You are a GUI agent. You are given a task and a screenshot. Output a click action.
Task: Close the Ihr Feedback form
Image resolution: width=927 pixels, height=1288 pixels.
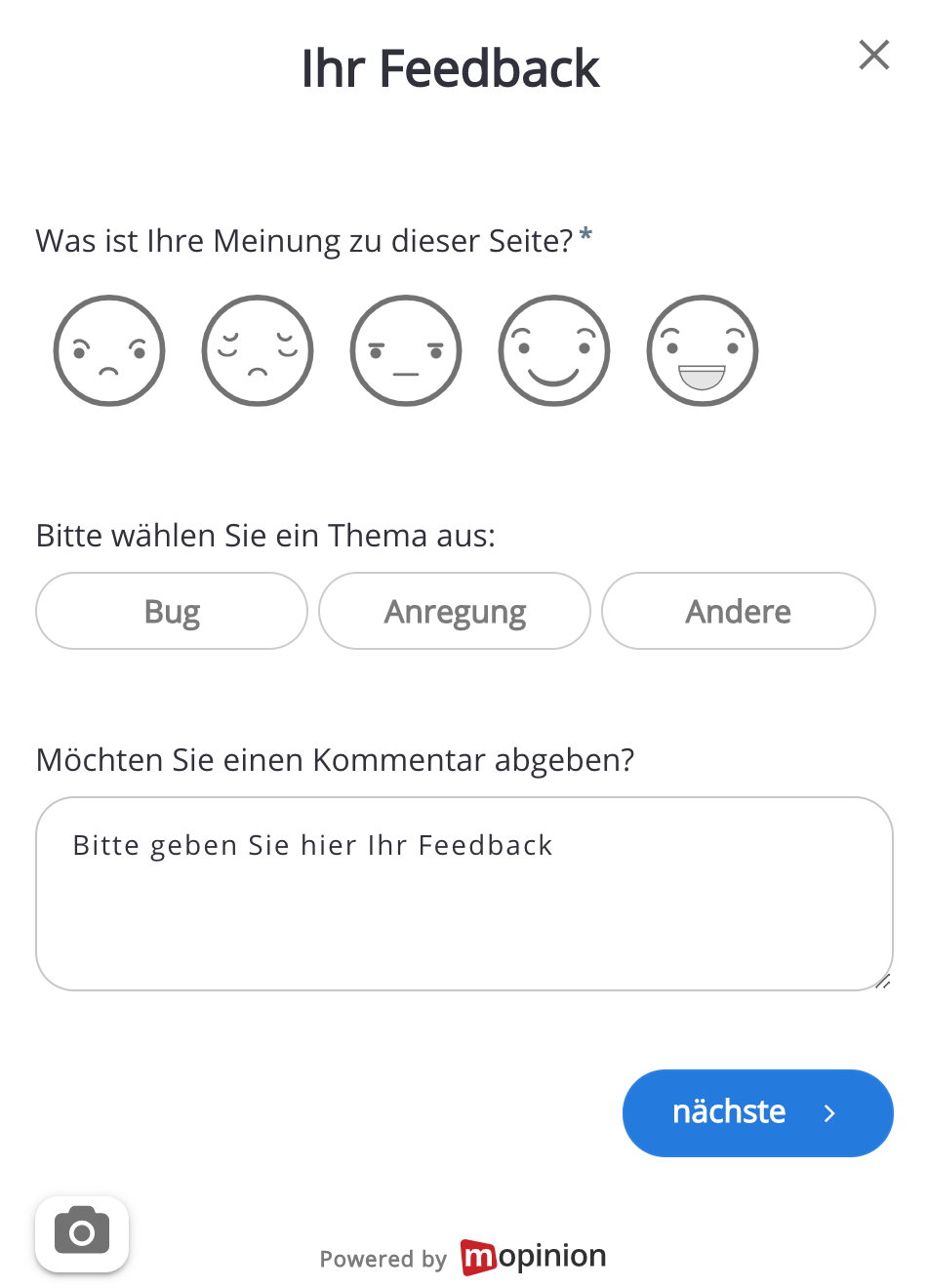873,55
